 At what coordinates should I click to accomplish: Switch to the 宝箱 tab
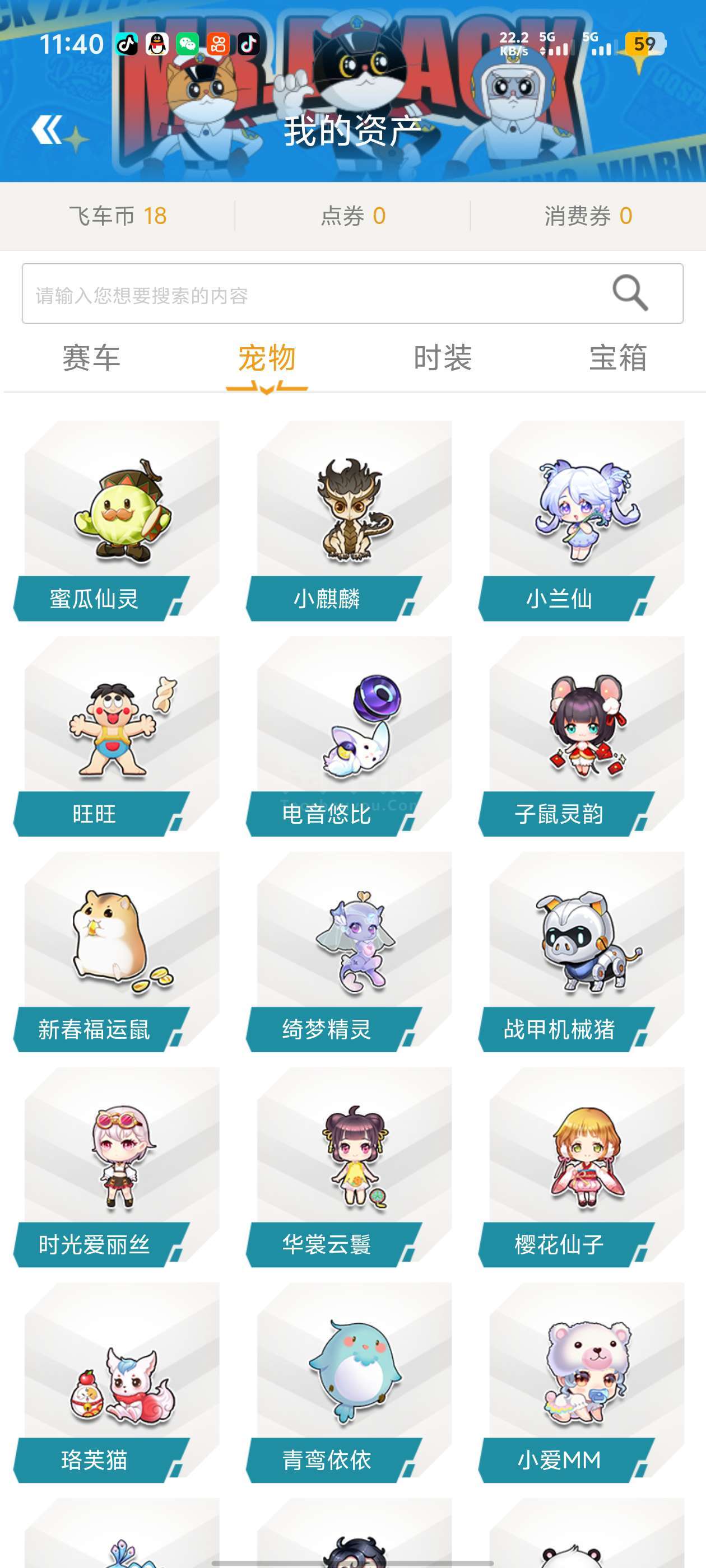(617, 358)
